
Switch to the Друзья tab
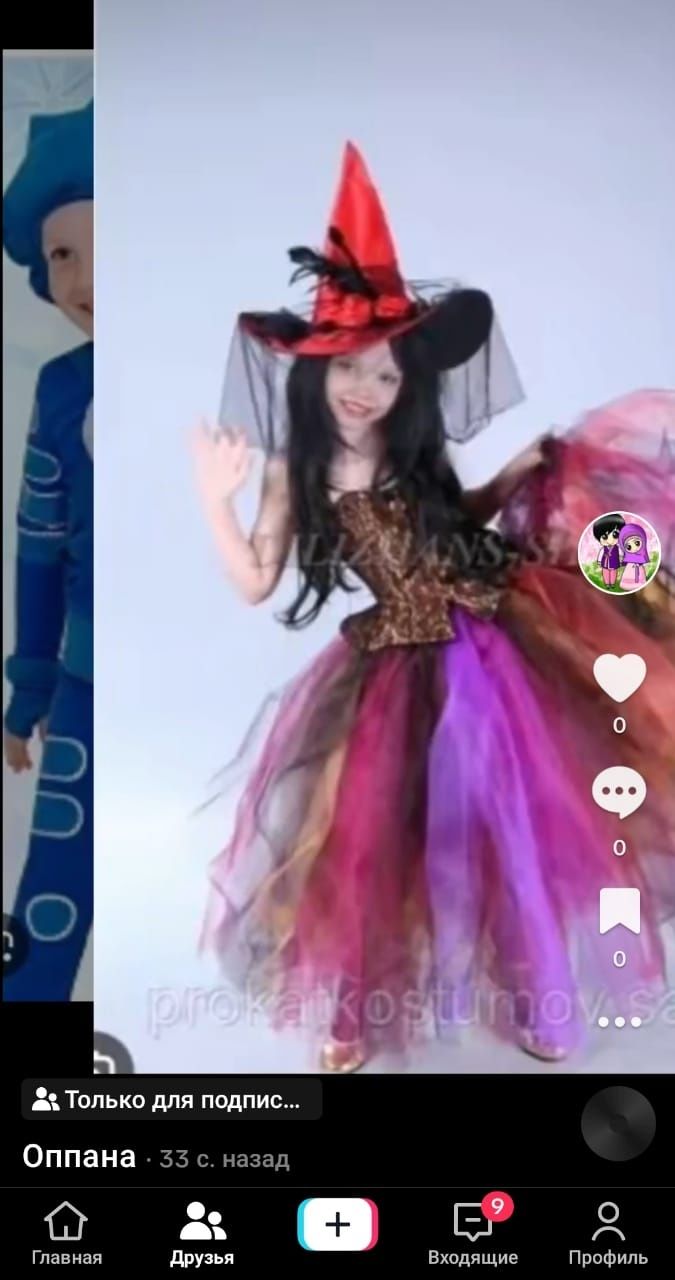point(202,1234)
